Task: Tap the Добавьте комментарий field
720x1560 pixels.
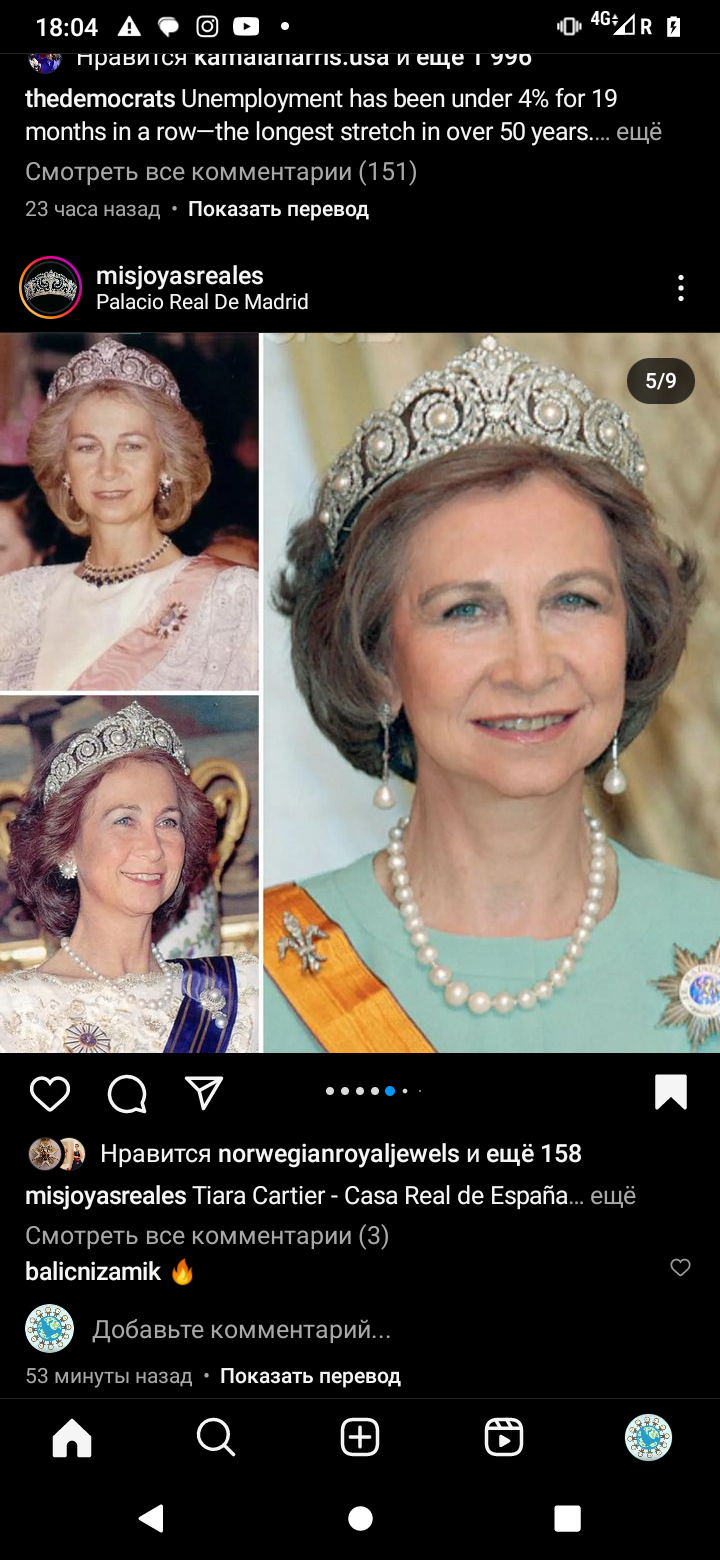Action: coord(241,1329)
